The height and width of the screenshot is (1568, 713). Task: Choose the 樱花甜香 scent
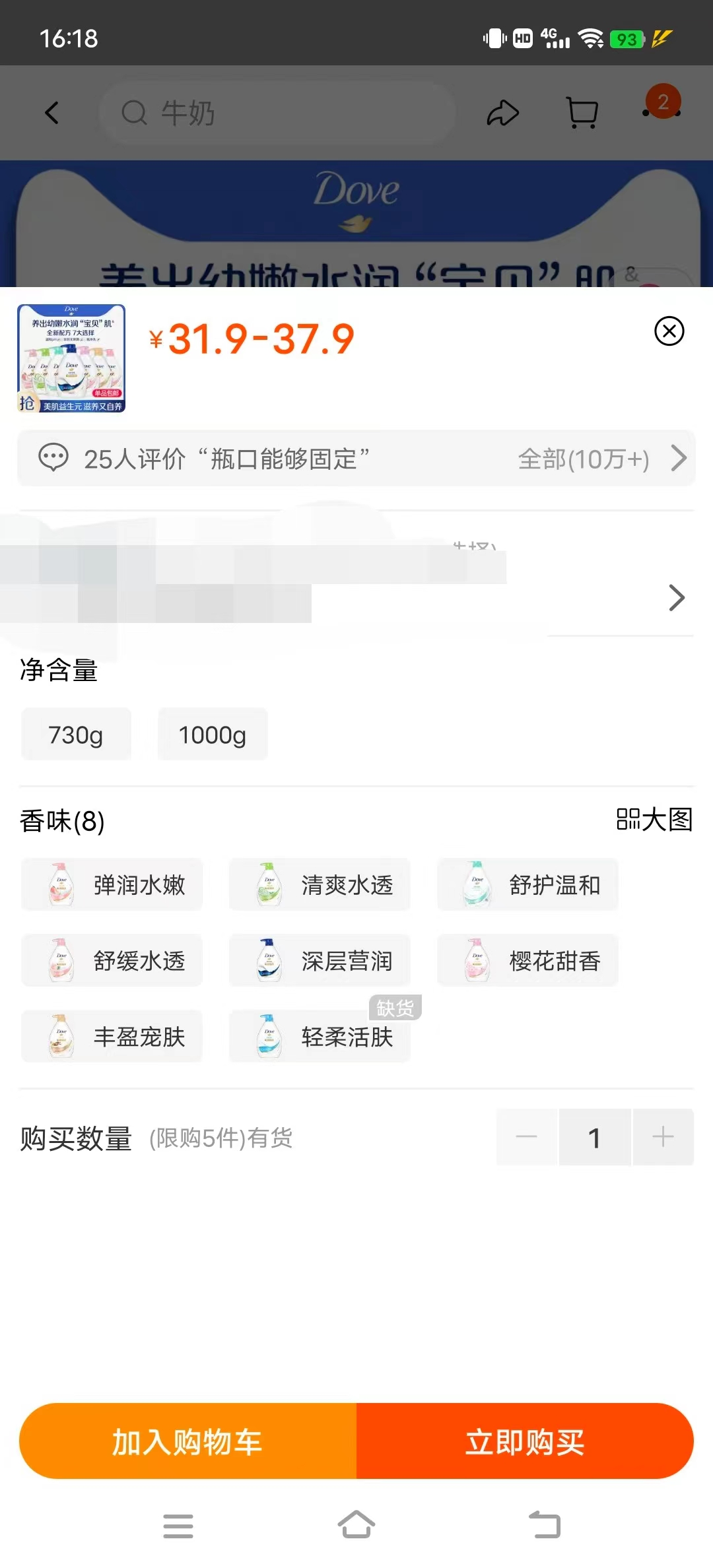[x=527, y=961]
